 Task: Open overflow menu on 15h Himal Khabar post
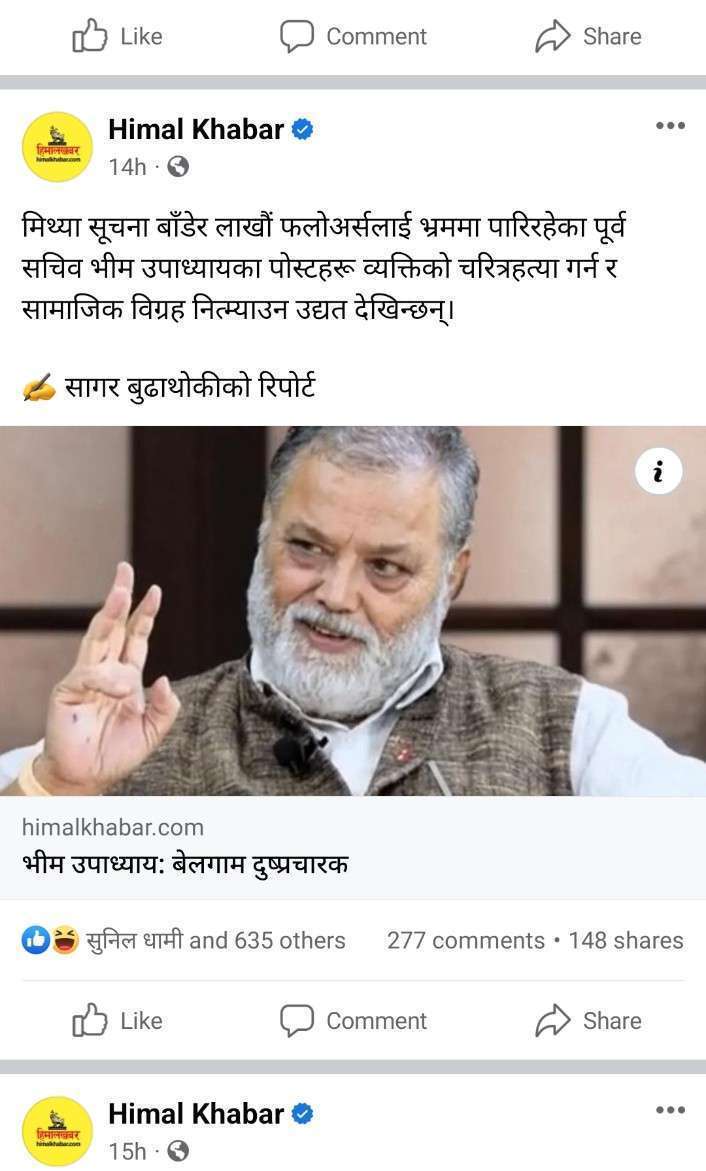pyautogui.click(x=670, y=1110)
